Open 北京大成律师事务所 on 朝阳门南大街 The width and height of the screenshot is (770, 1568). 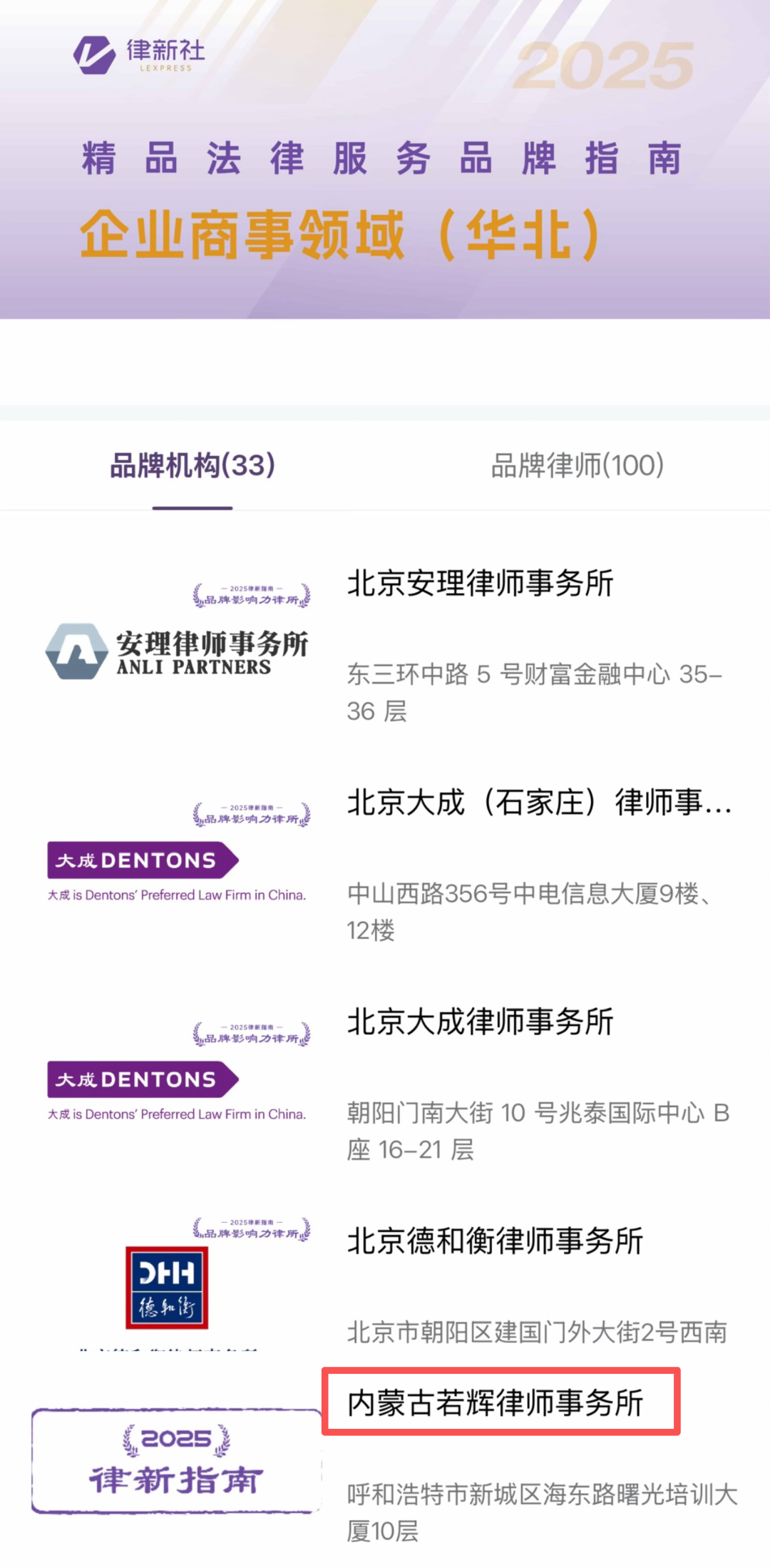pos(480,1022)
